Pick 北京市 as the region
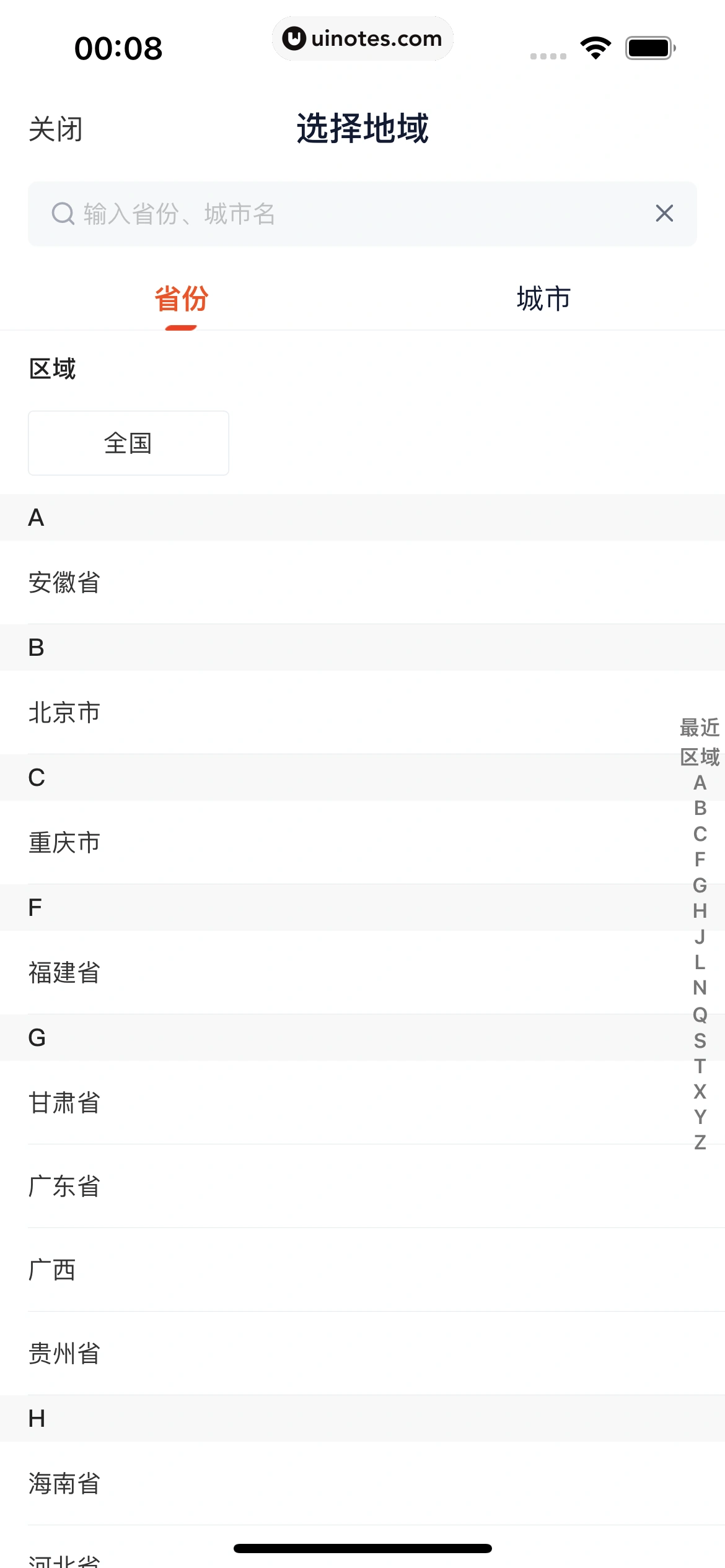This screenshot has width=725, height=1568. 362,712
